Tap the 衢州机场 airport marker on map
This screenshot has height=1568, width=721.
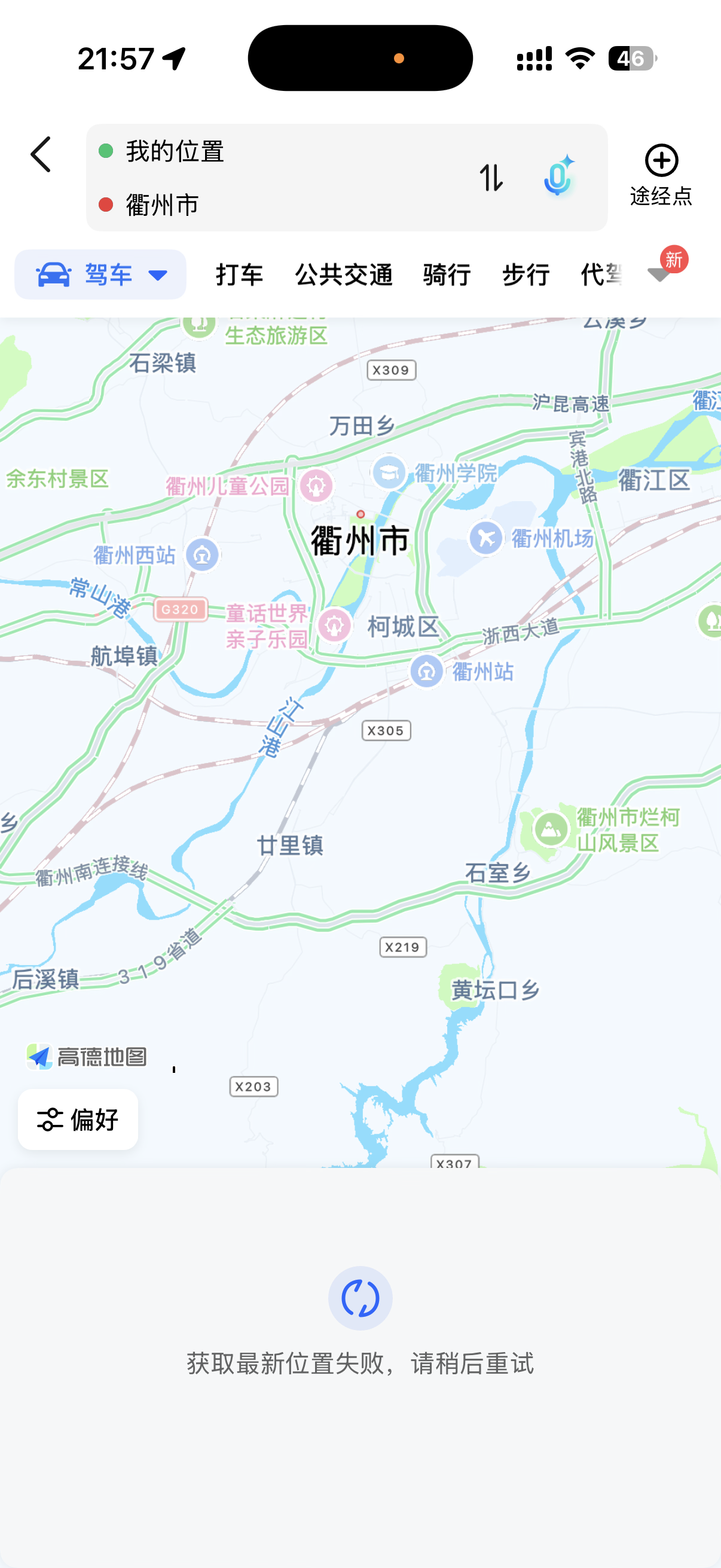tap(486, 538)
